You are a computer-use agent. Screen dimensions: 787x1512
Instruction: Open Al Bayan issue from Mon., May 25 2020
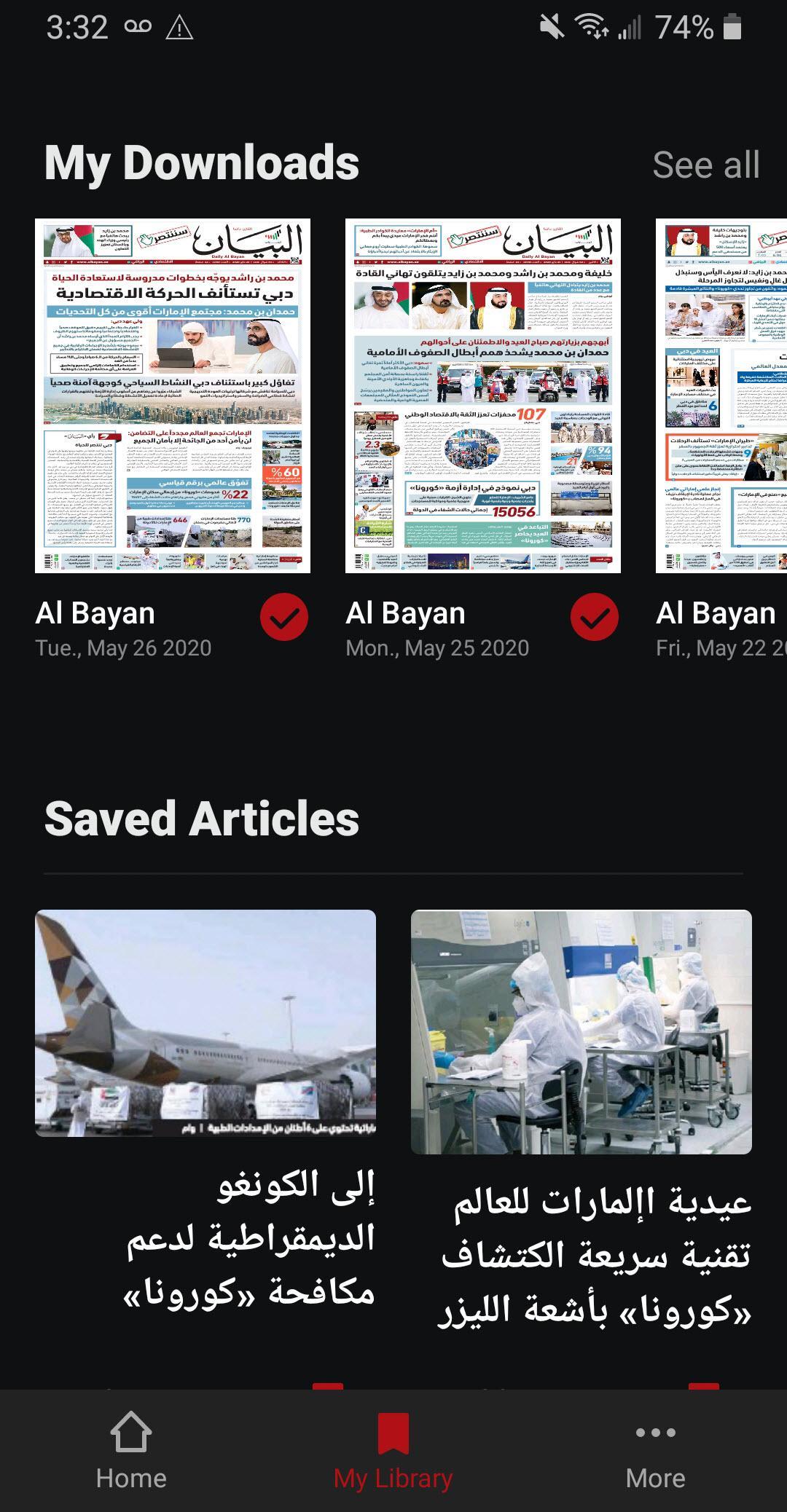point(483,395)
